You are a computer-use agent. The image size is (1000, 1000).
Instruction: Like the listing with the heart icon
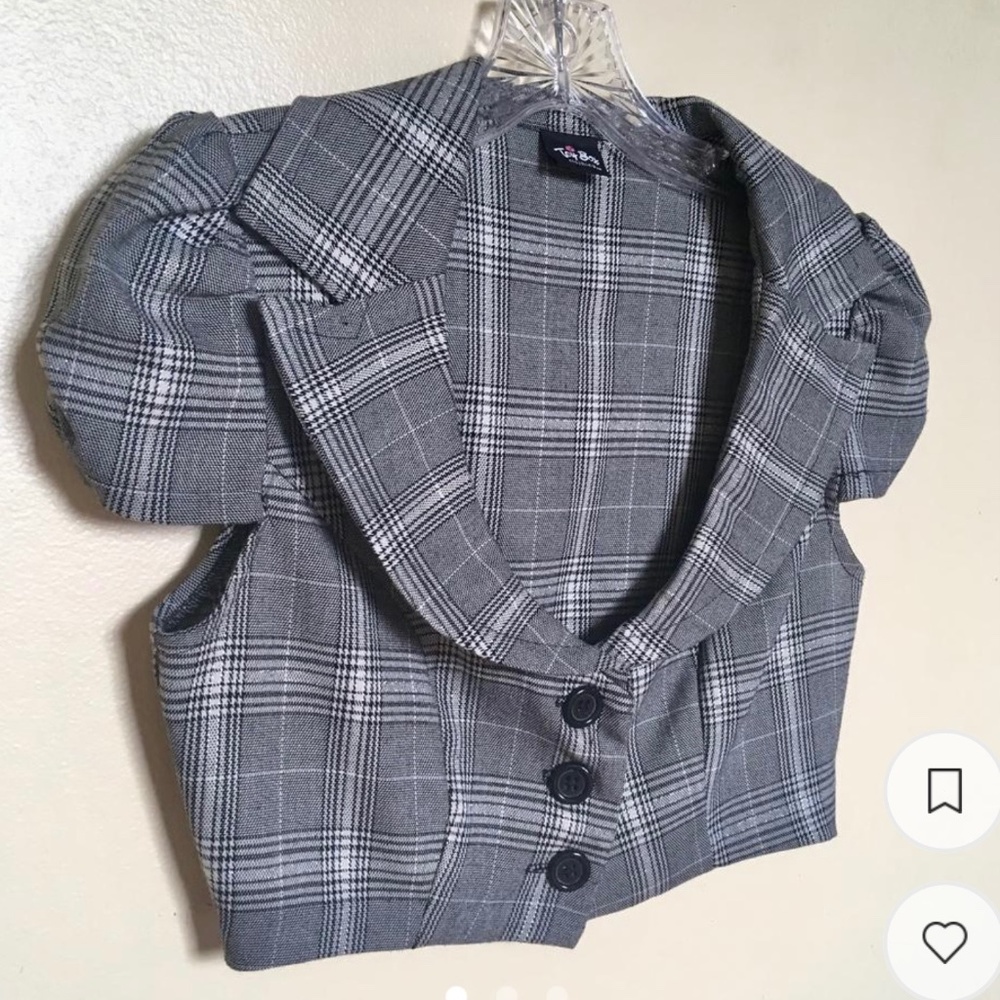[943, 940]
